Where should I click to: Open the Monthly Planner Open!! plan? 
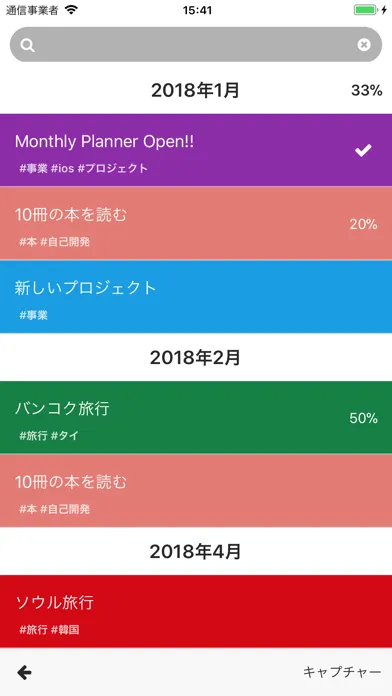[196, 150]
